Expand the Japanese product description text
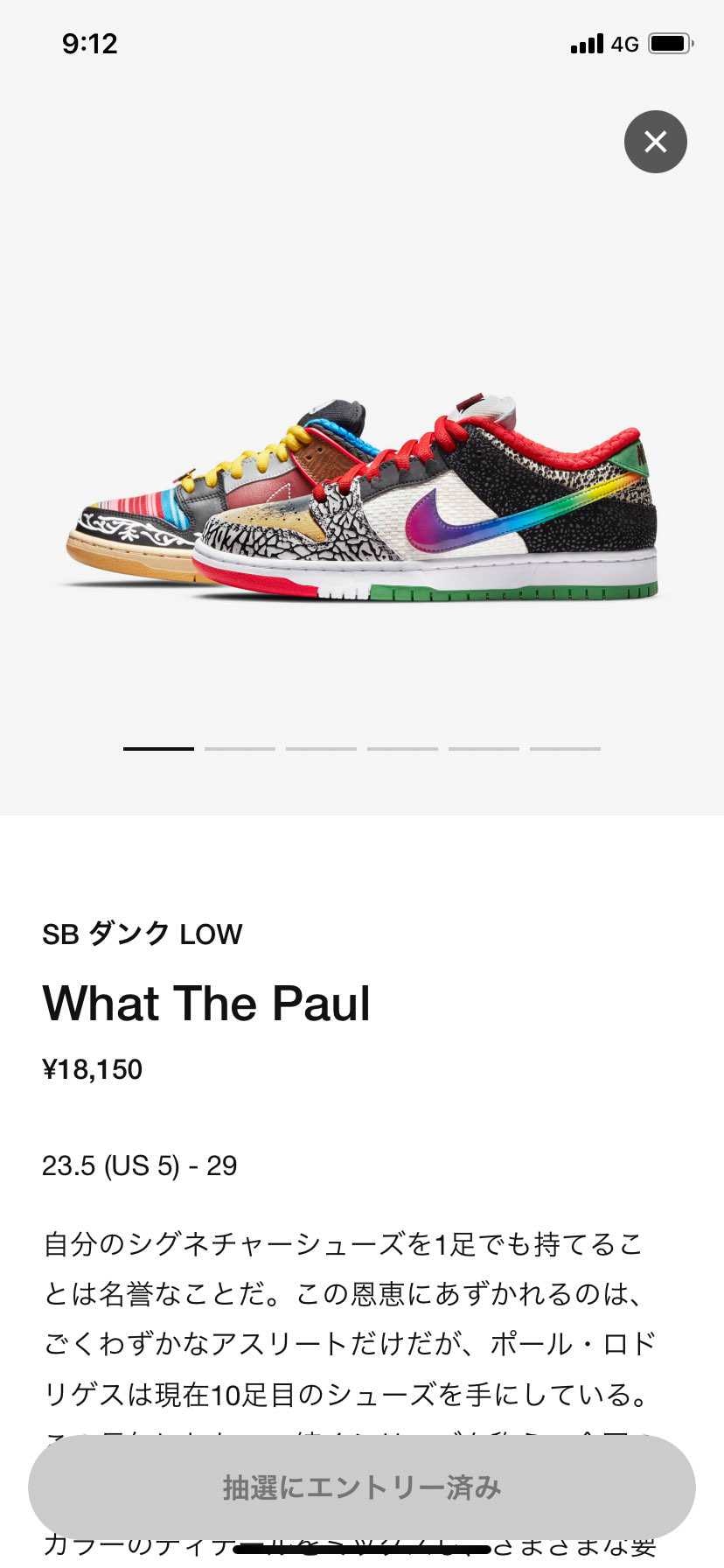724x1568 pixels. (x=350, y=1312)
